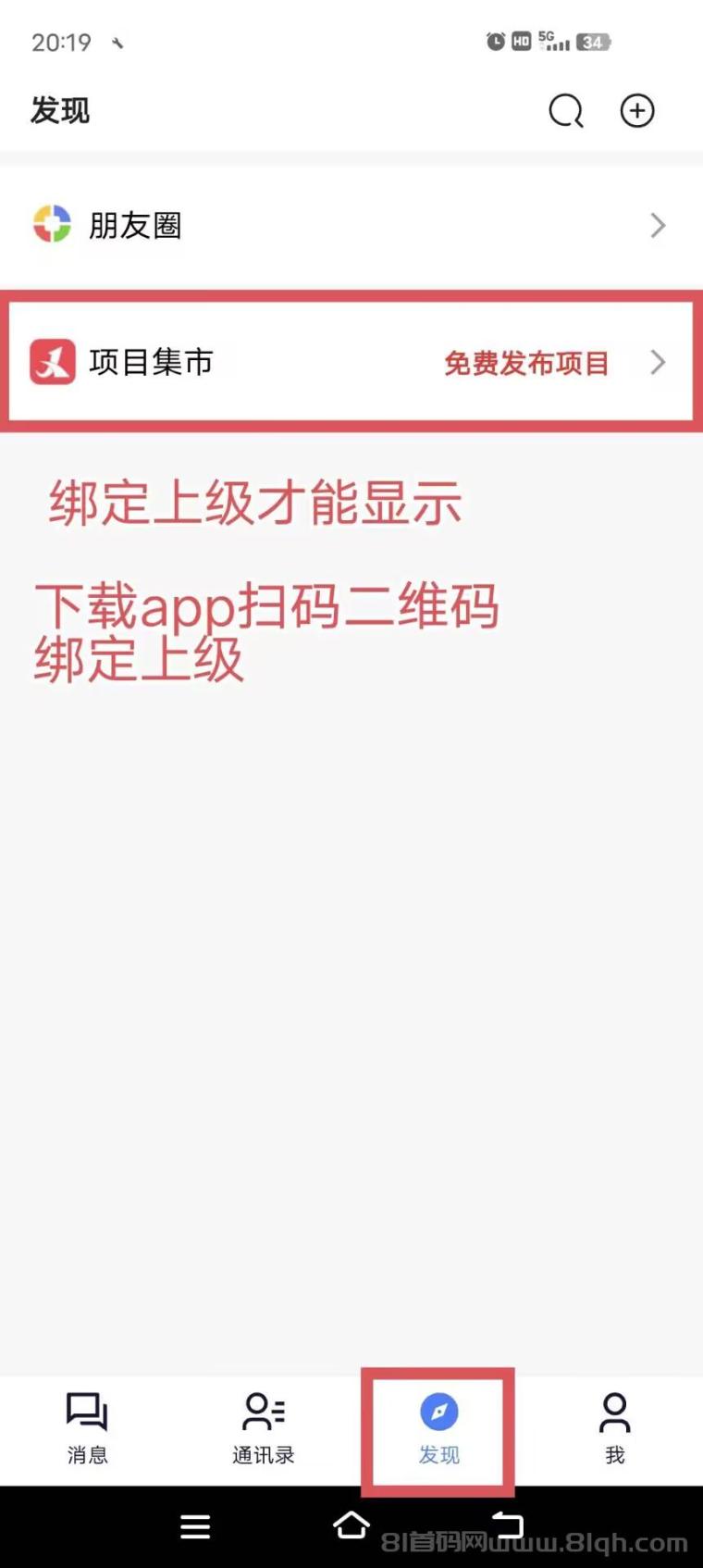Switch to the 消息 tab
This screenshot has height=1568, width=703.
click(87, 1428)
